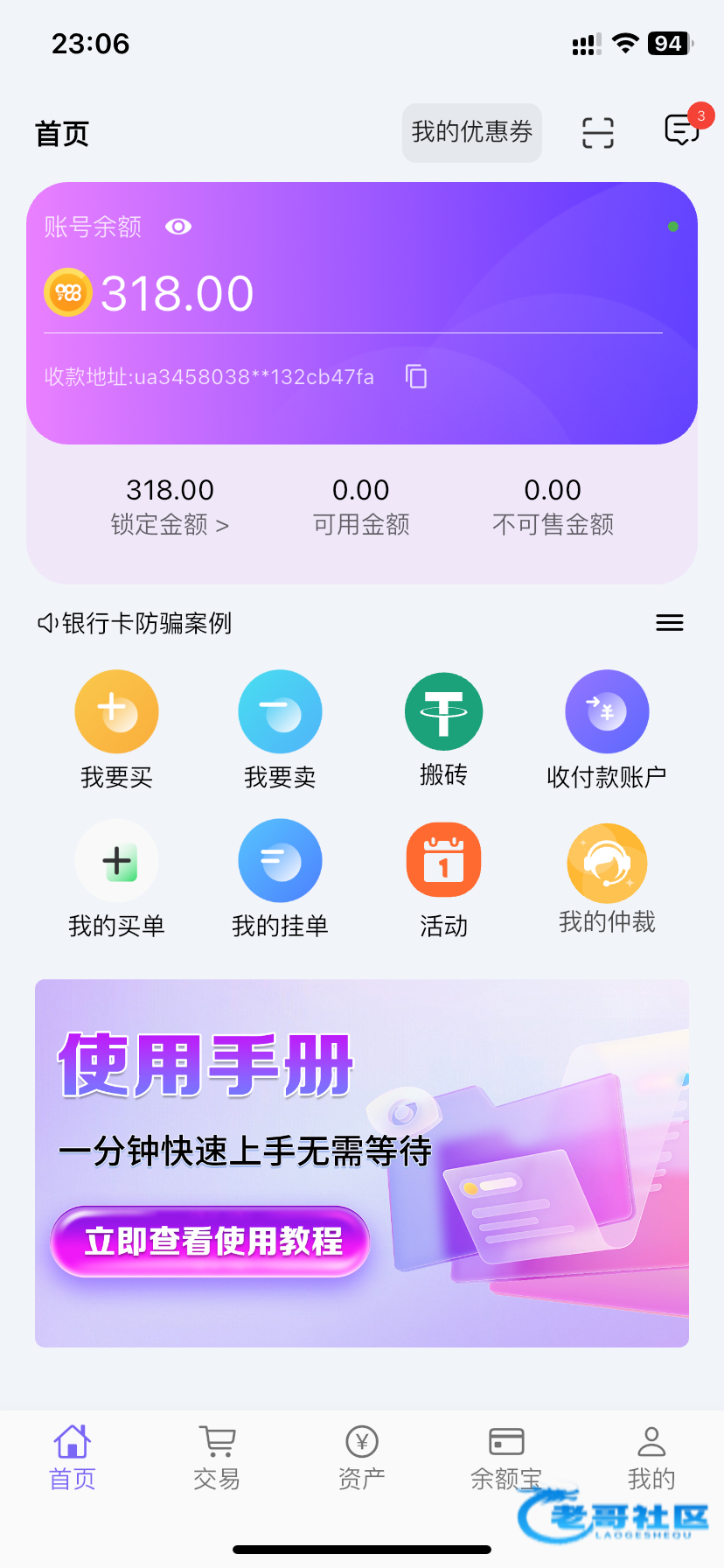Switch to the 资产 tab
Viewport: 724px width, 1568px height.
362,1458
